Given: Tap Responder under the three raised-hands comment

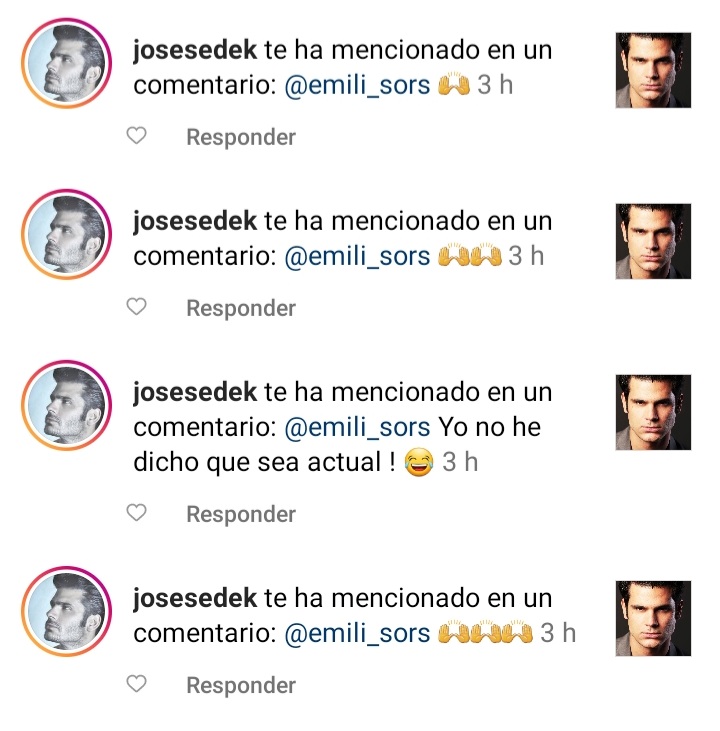Looking at the screenshot, I should pos(241,685).
